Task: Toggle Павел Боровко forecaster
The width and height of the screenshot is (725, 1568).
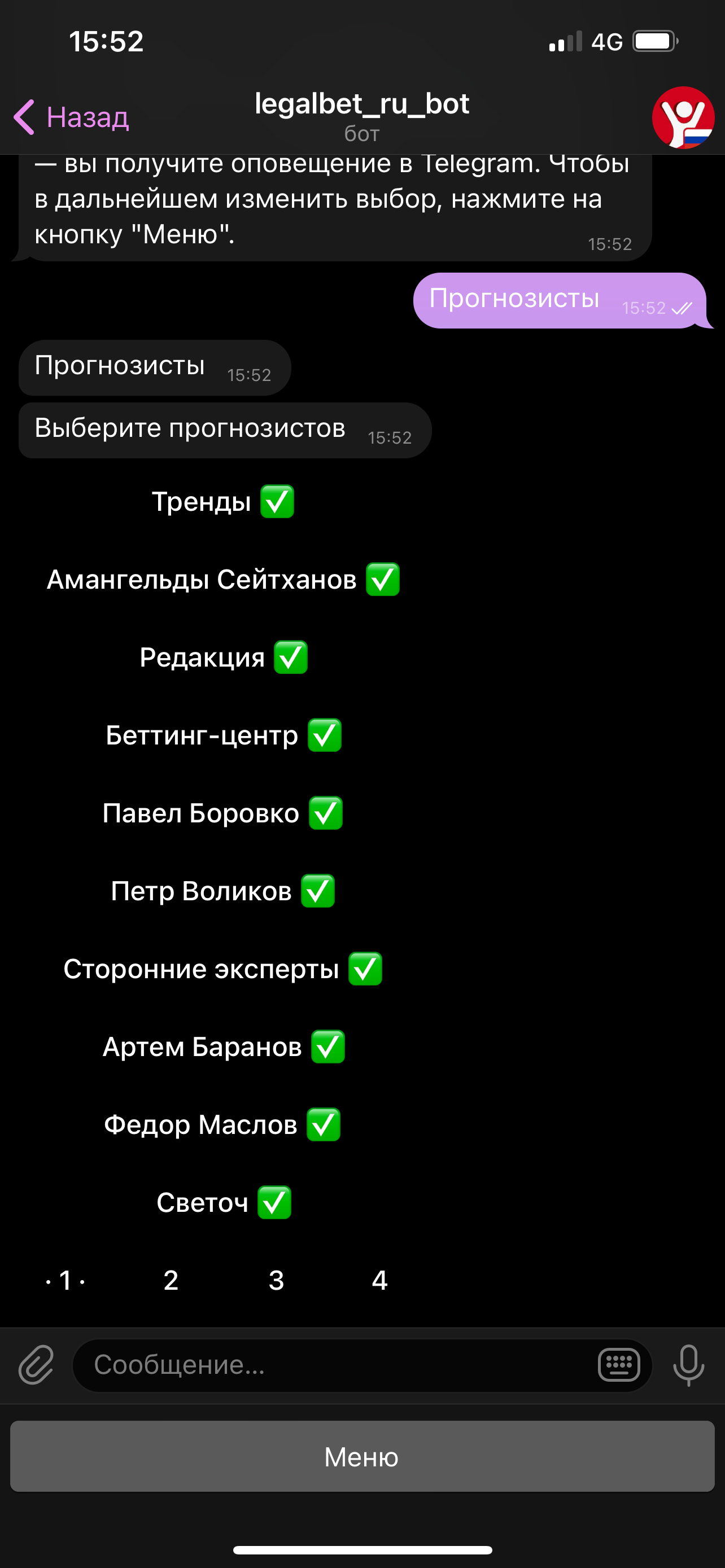Action: pos(223,813)
